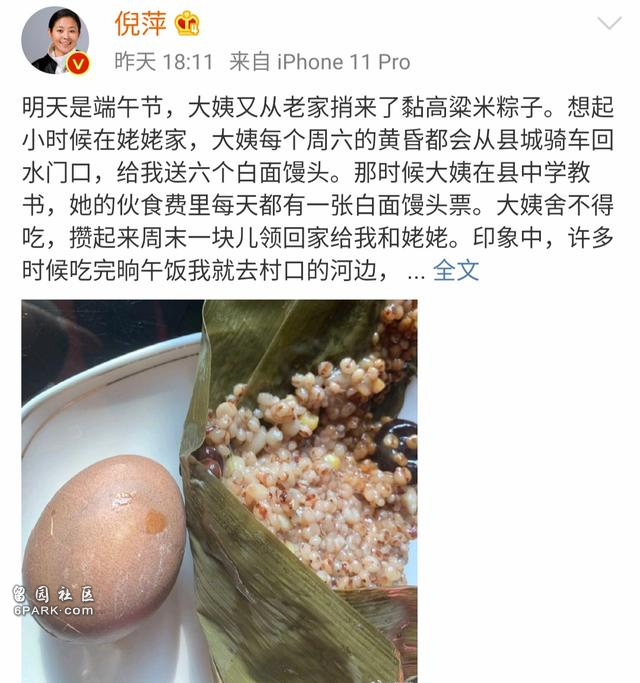Open the zongzi and egg photo
The width and height of the screenshot is (640, 683).
click(220, 490)
